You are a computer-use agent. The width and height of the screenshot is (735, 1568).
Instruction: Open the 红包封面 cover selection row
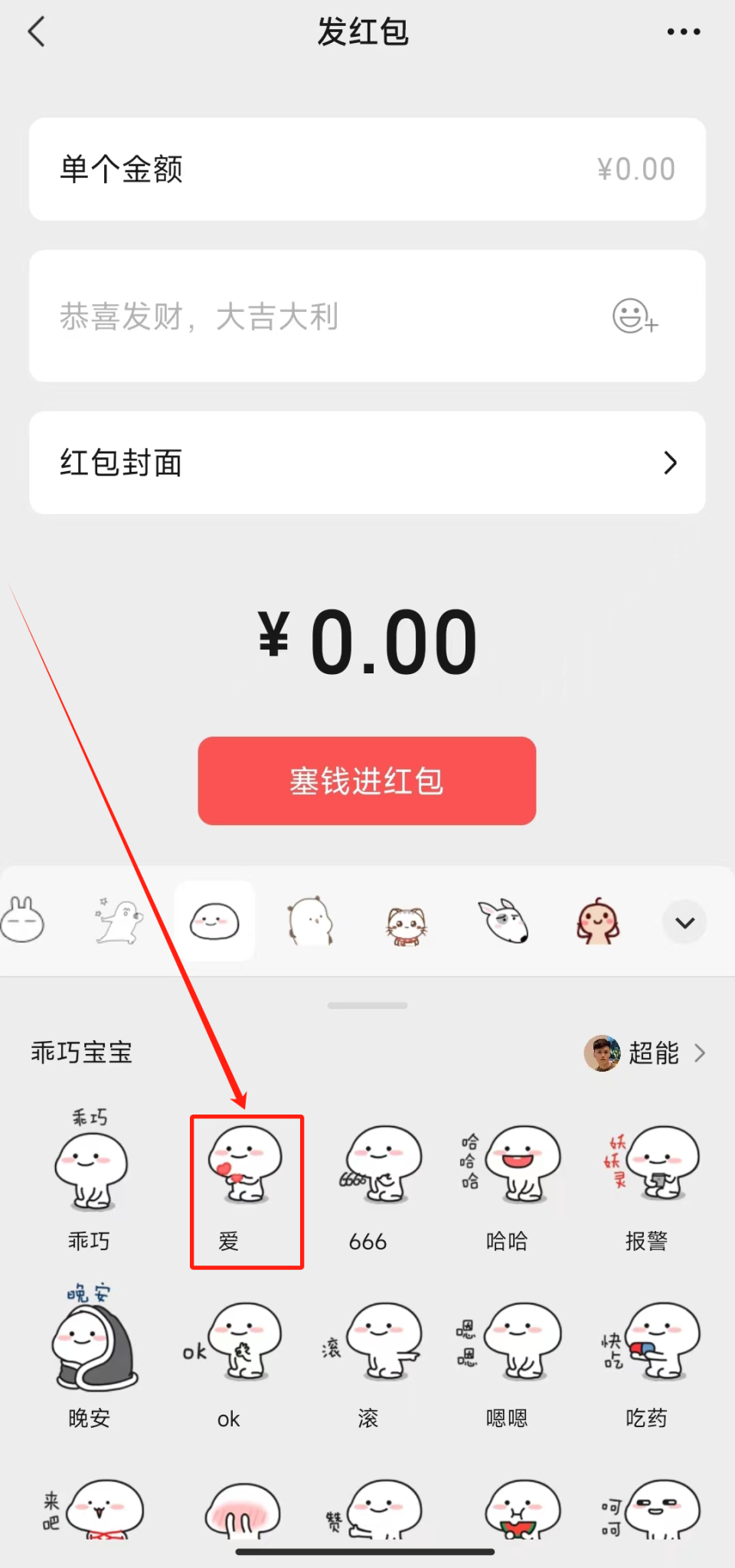(x=367, y=463)
